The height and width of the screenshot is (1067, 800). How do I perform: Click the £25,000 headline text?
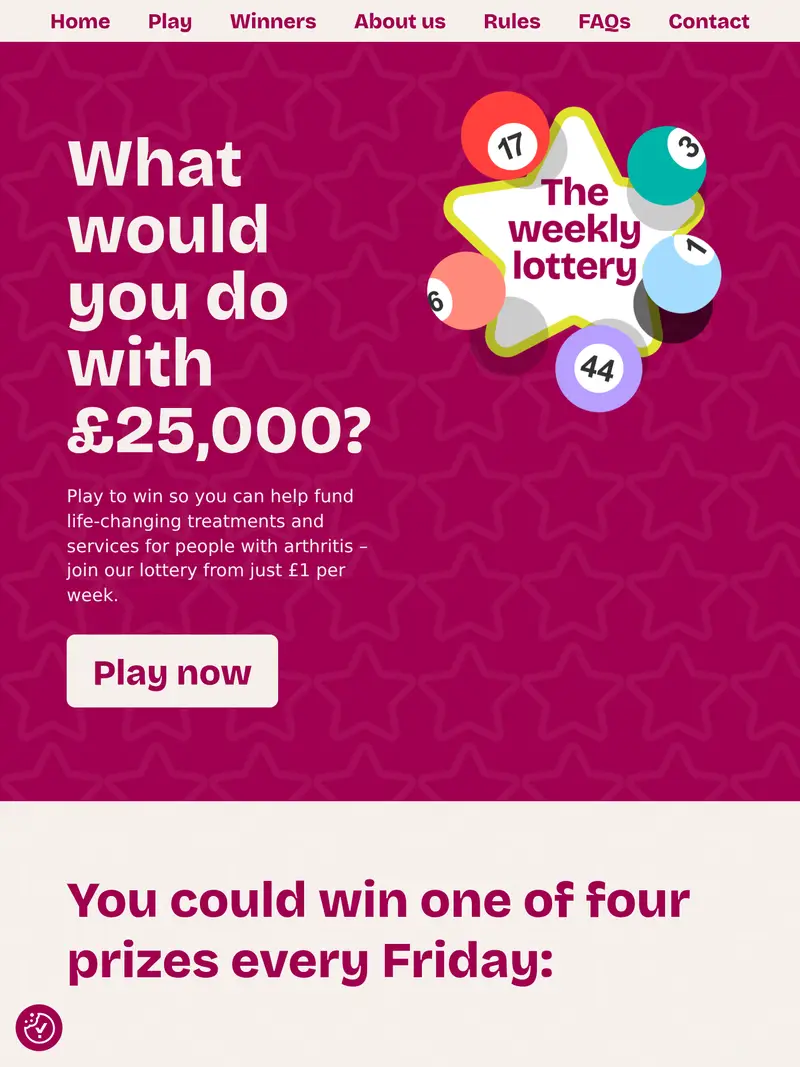[x=216, y=432]
